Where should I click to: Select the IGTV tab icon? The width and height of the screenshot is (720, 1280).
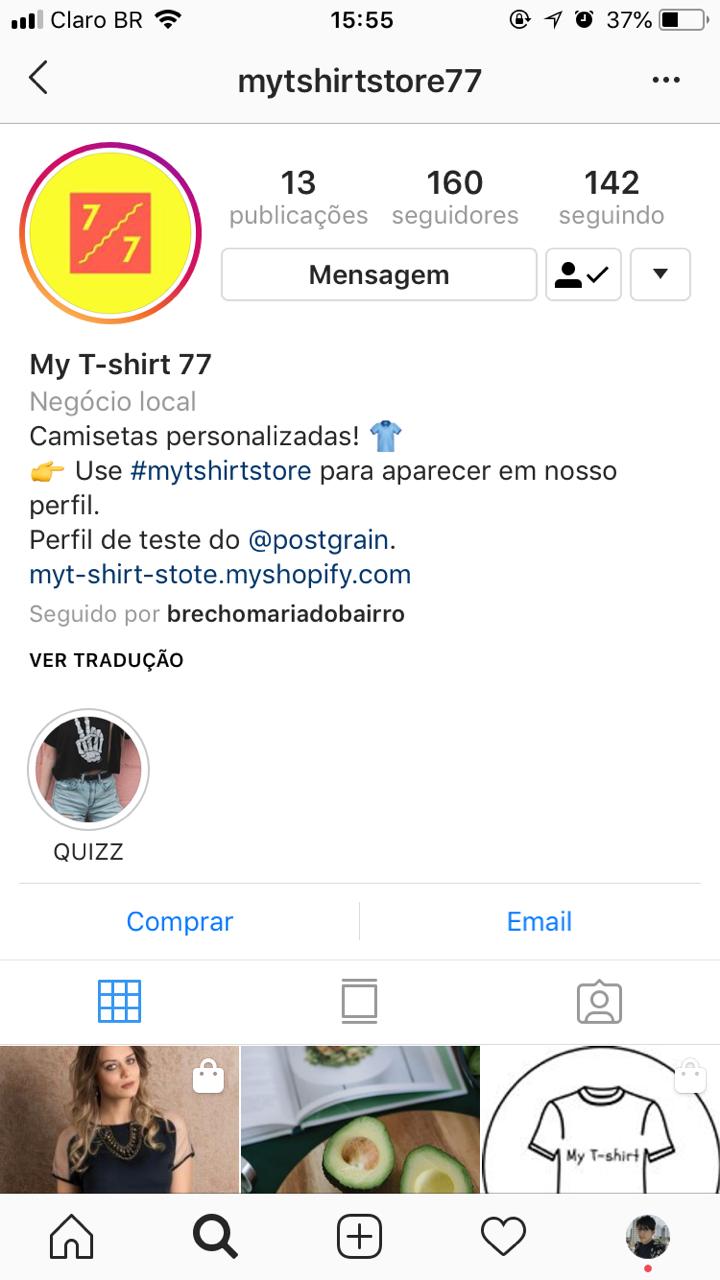click(x=359, y=1001)
